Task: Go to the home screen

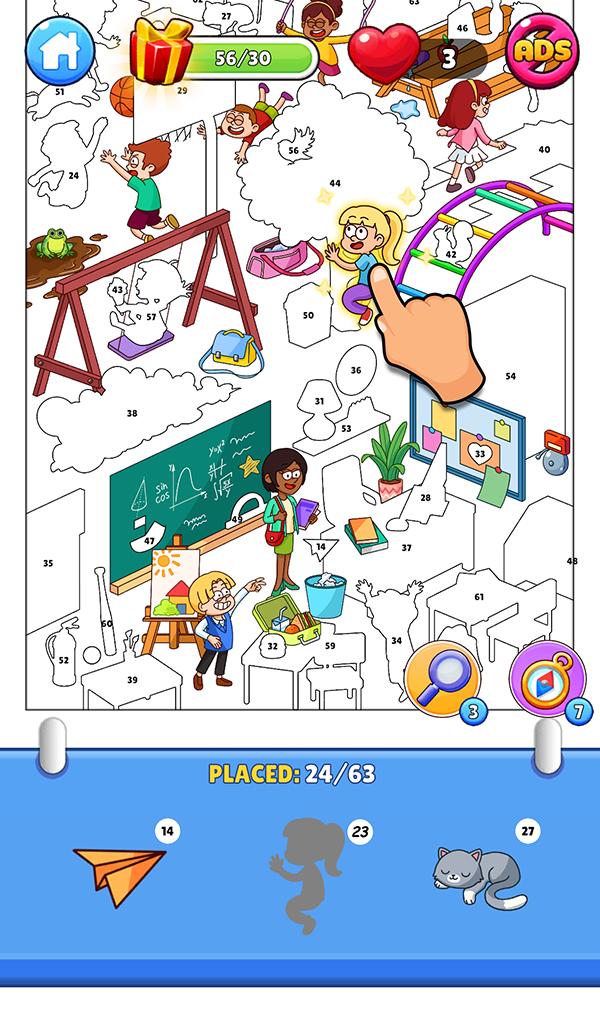Action: pos(60,51)
